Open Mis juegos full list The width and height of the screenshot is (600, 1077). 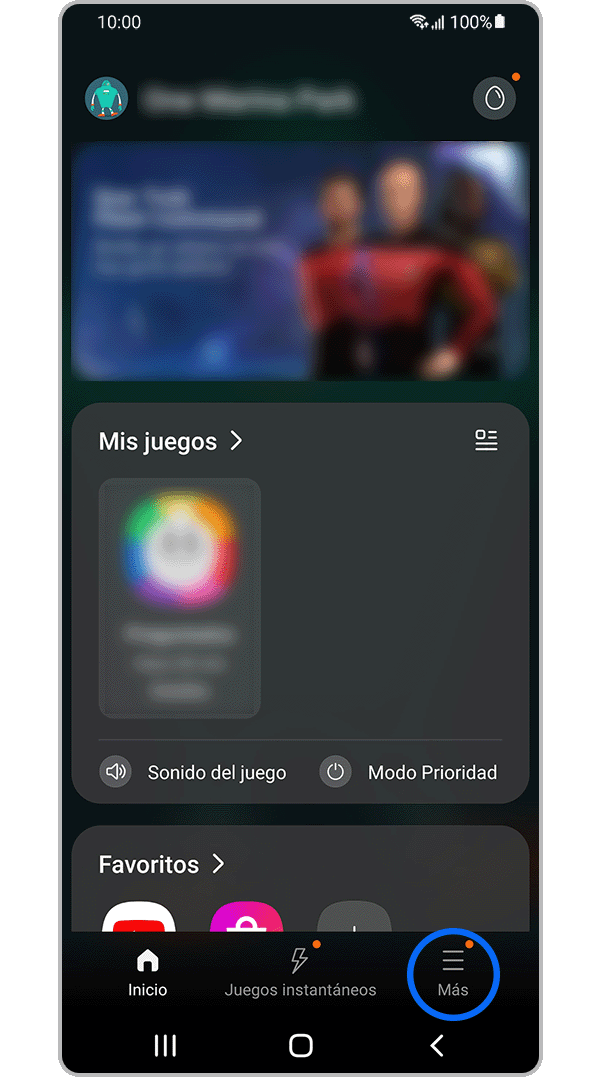click(x=170, y=441)
